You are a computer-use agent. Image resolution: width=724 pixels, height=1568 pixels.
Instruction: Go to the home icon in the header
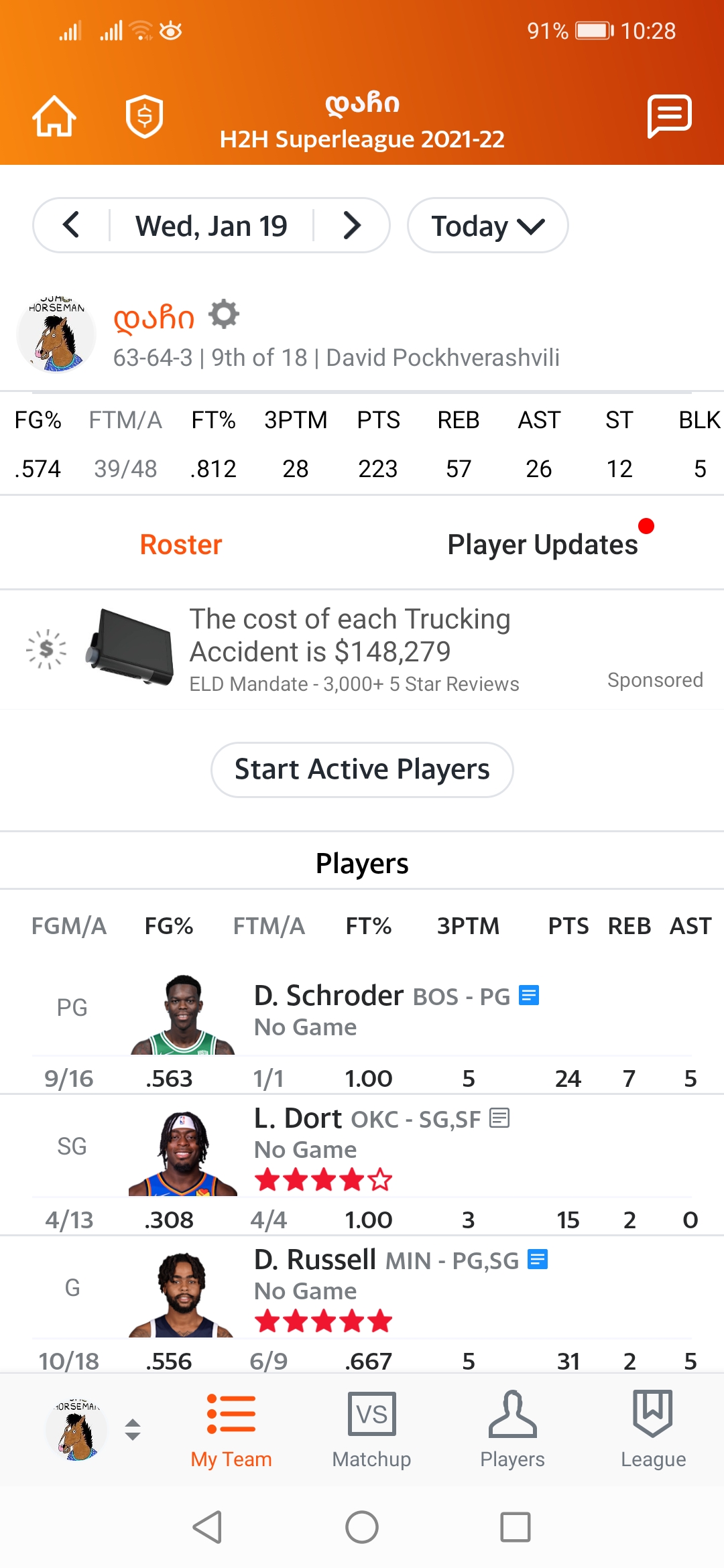[54, 117]
